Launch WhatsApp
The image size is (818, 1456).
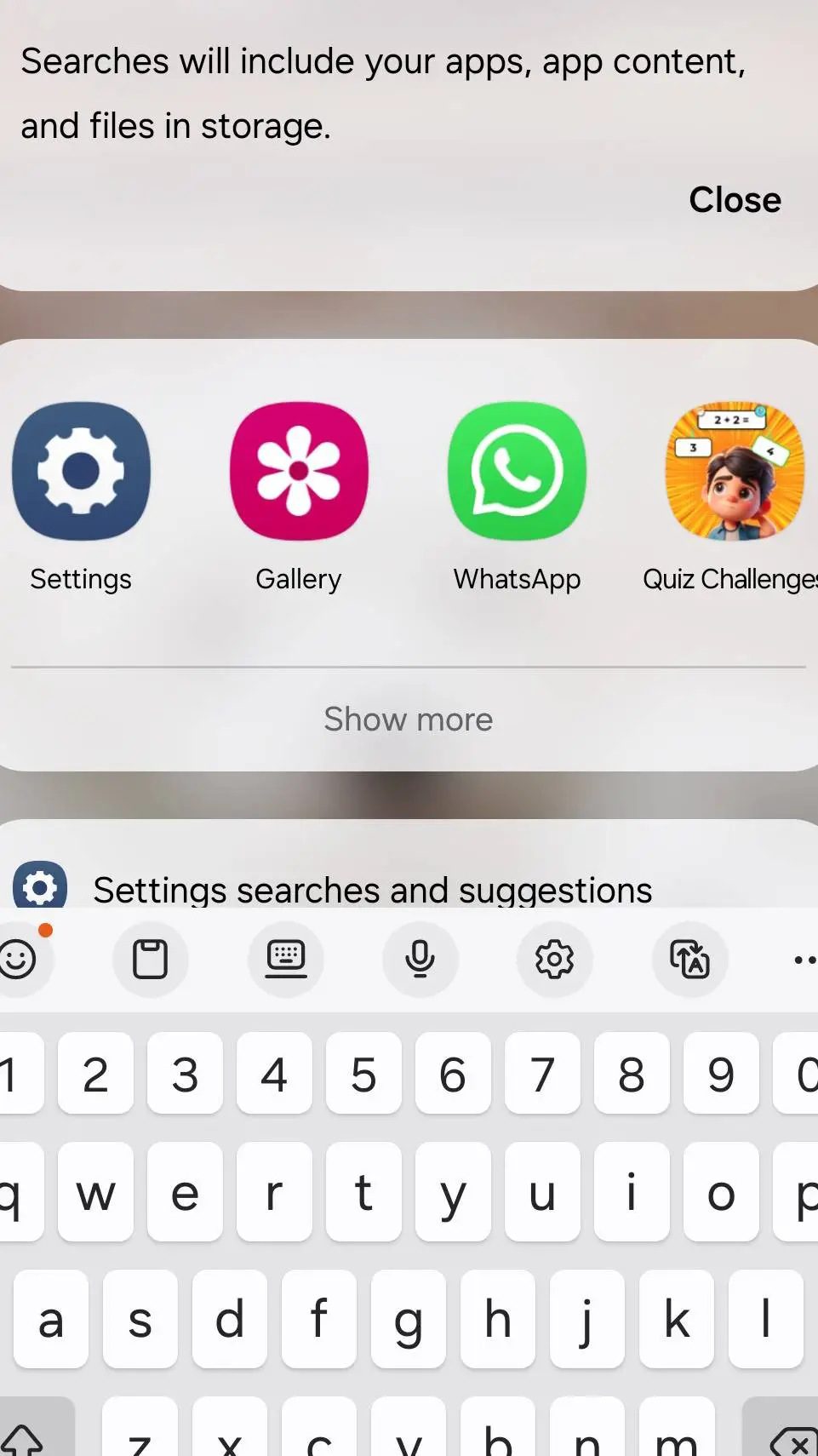[517, 471]
